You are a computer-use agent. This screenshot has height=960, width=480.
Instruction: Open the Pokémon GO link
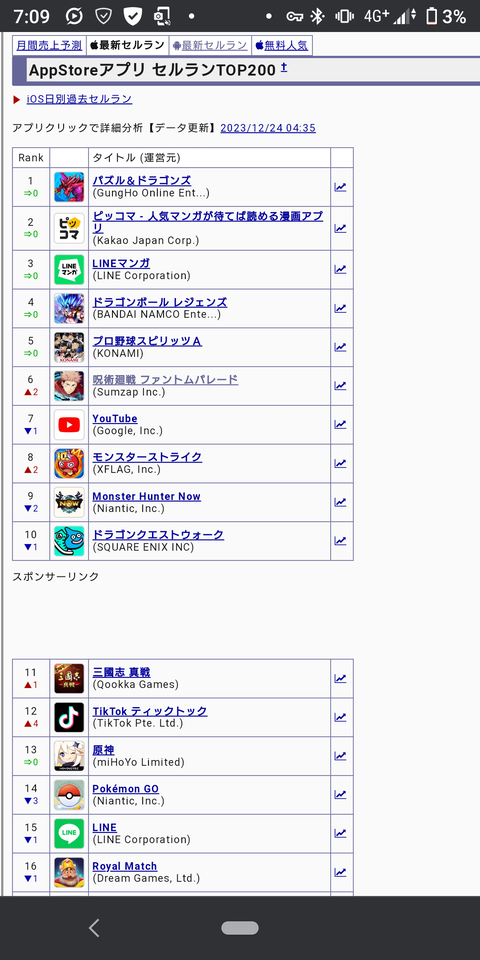[x=126, y=789]
